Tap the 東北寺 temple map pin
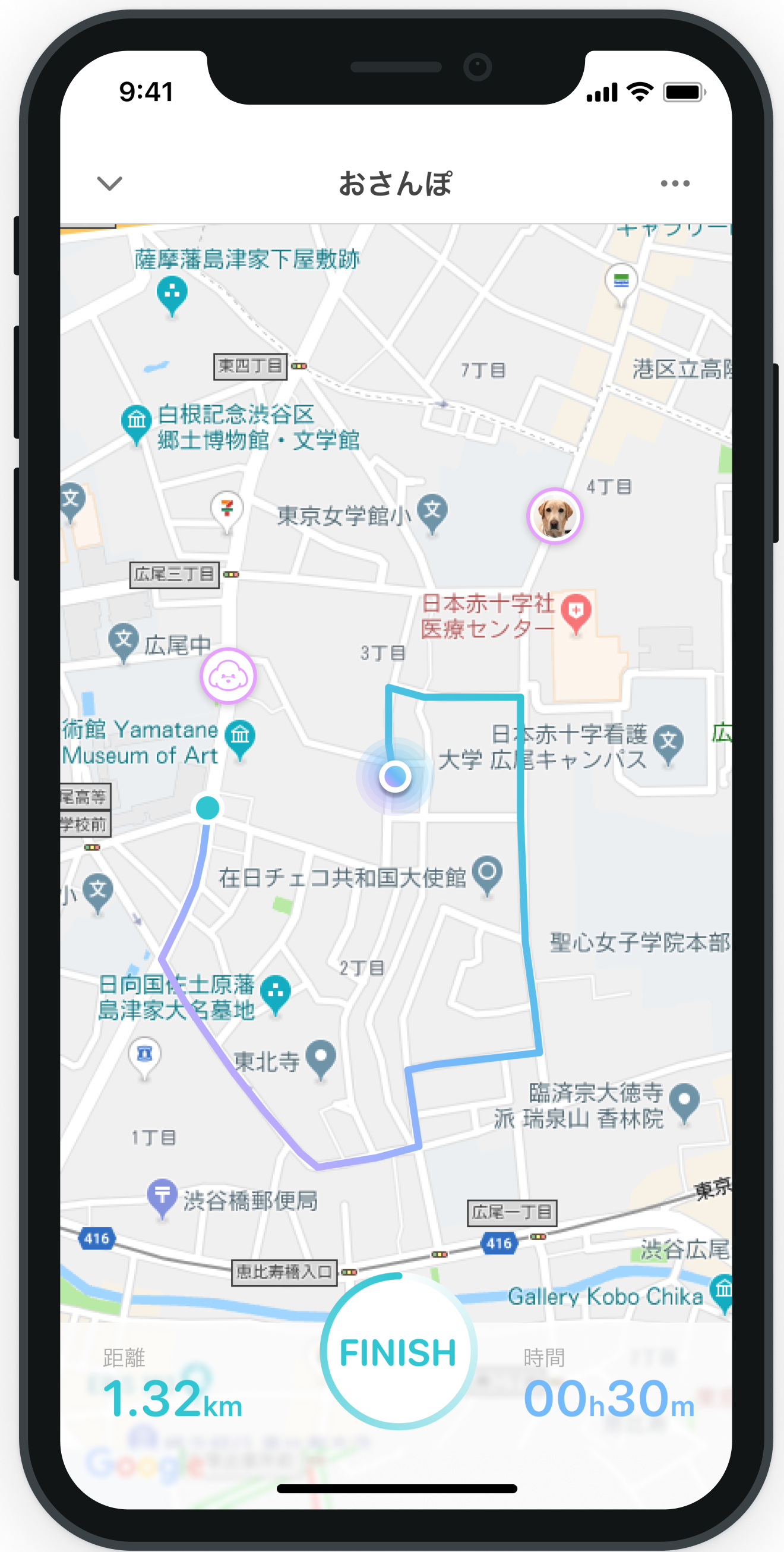The image size is (784, 1552). coord(321,1056)
